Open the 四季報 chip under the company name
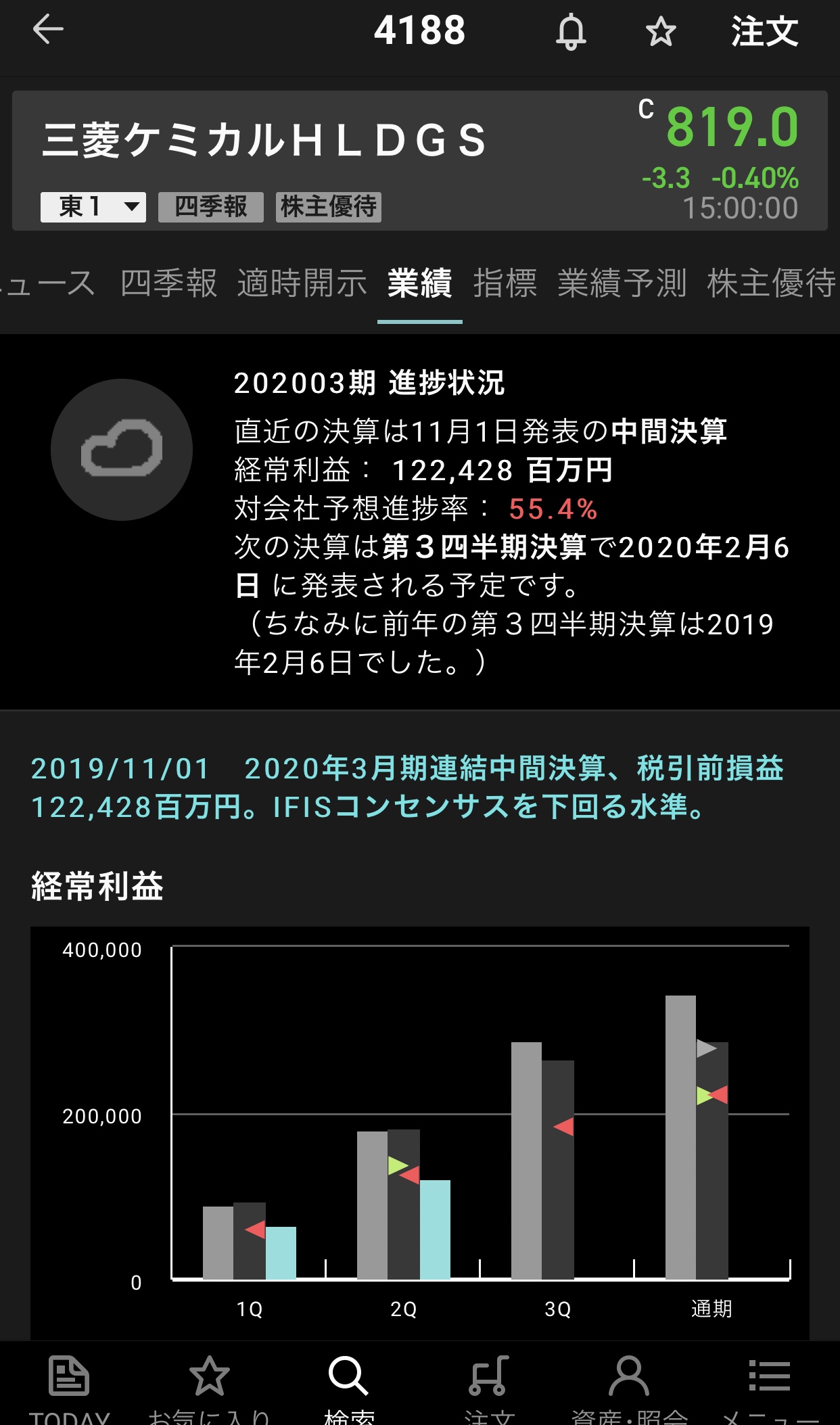This screenshot has height=1425, width=840. point(210,207)
